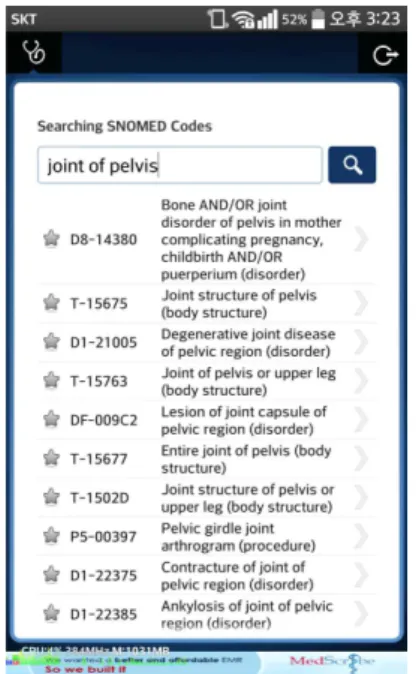
Task: Open T-1502D Joint structure of pelvis or upper leg
Action: pos(206,498)
